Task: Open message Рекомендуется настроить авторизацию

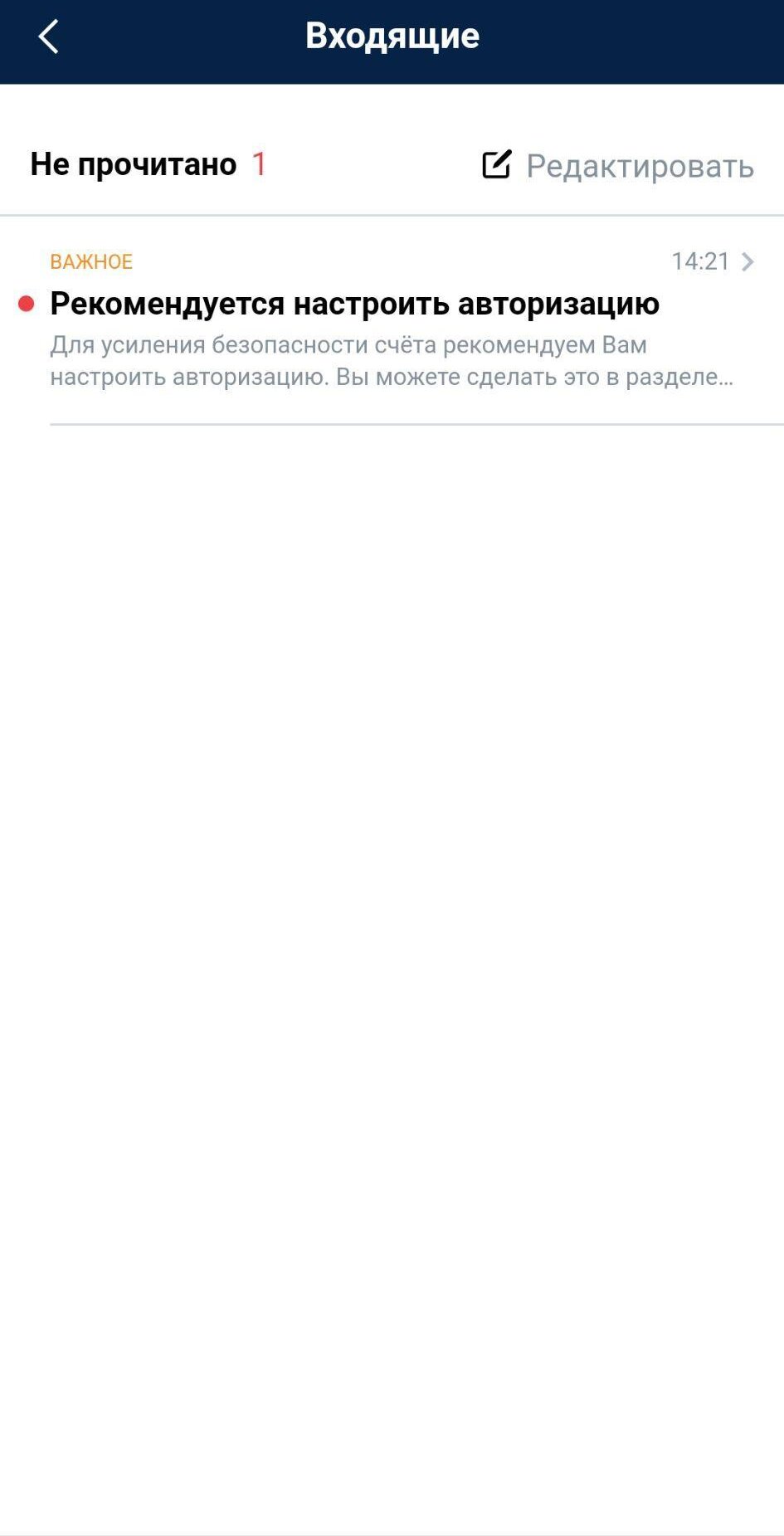Action: [x=390, y=324]
